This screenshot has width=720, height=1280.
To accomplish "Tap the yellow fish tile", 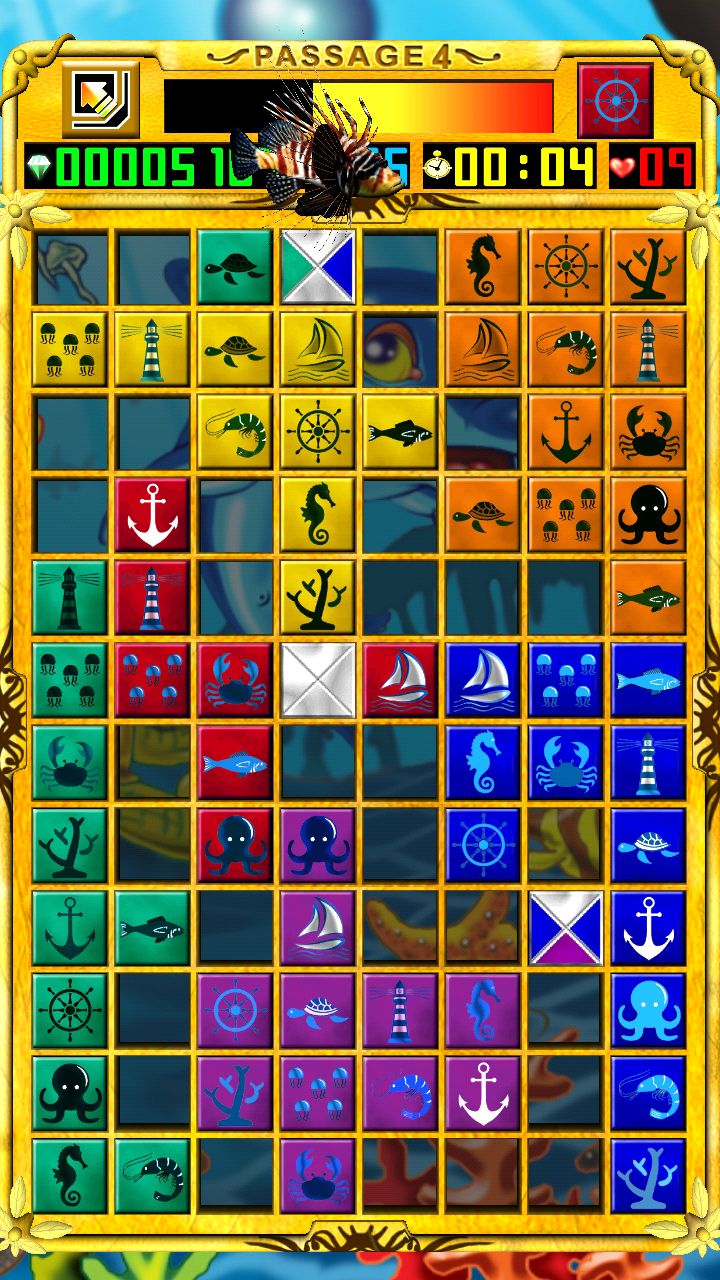I will 400,432.
